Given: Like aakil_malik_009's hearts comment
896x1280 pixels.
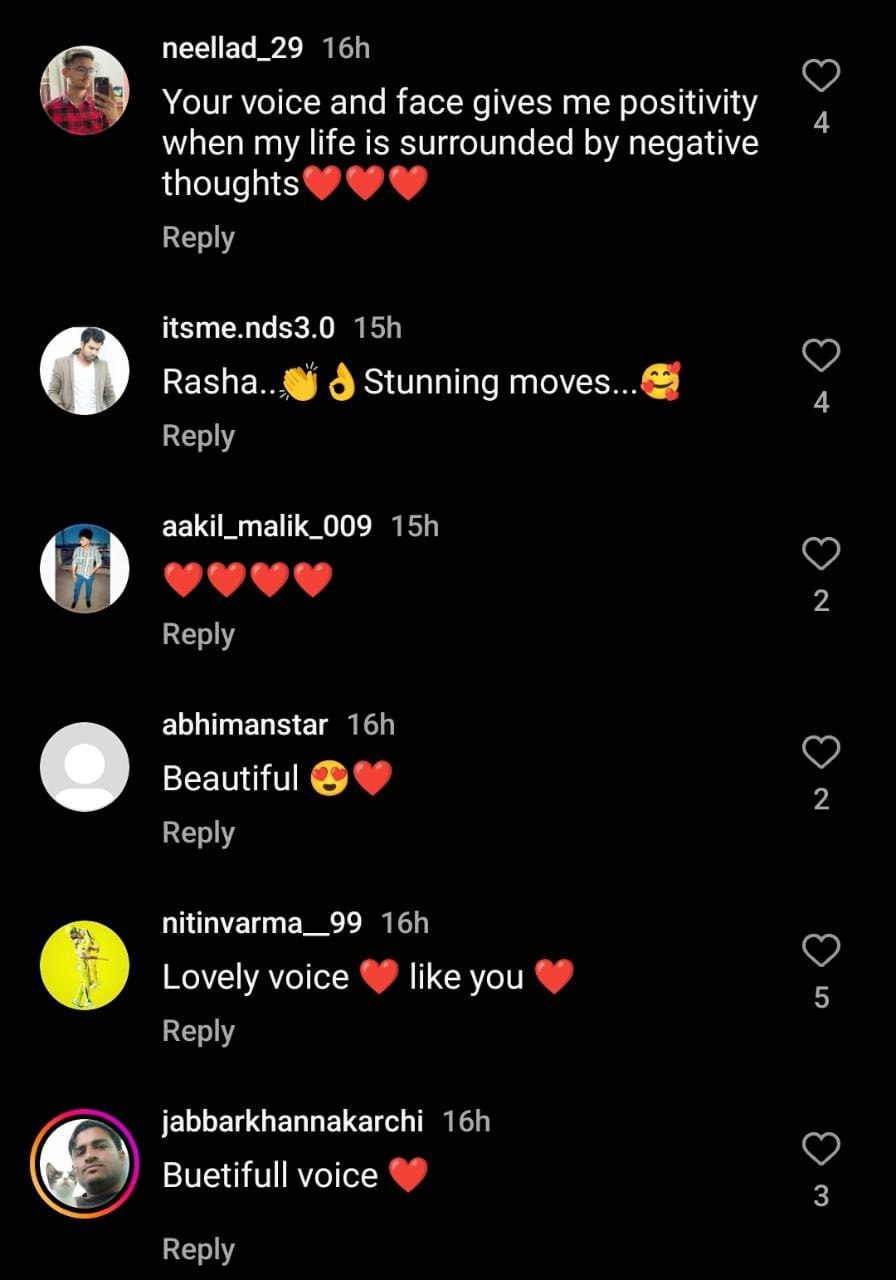Looking at the screenshot, I should (x=821, y=554).
